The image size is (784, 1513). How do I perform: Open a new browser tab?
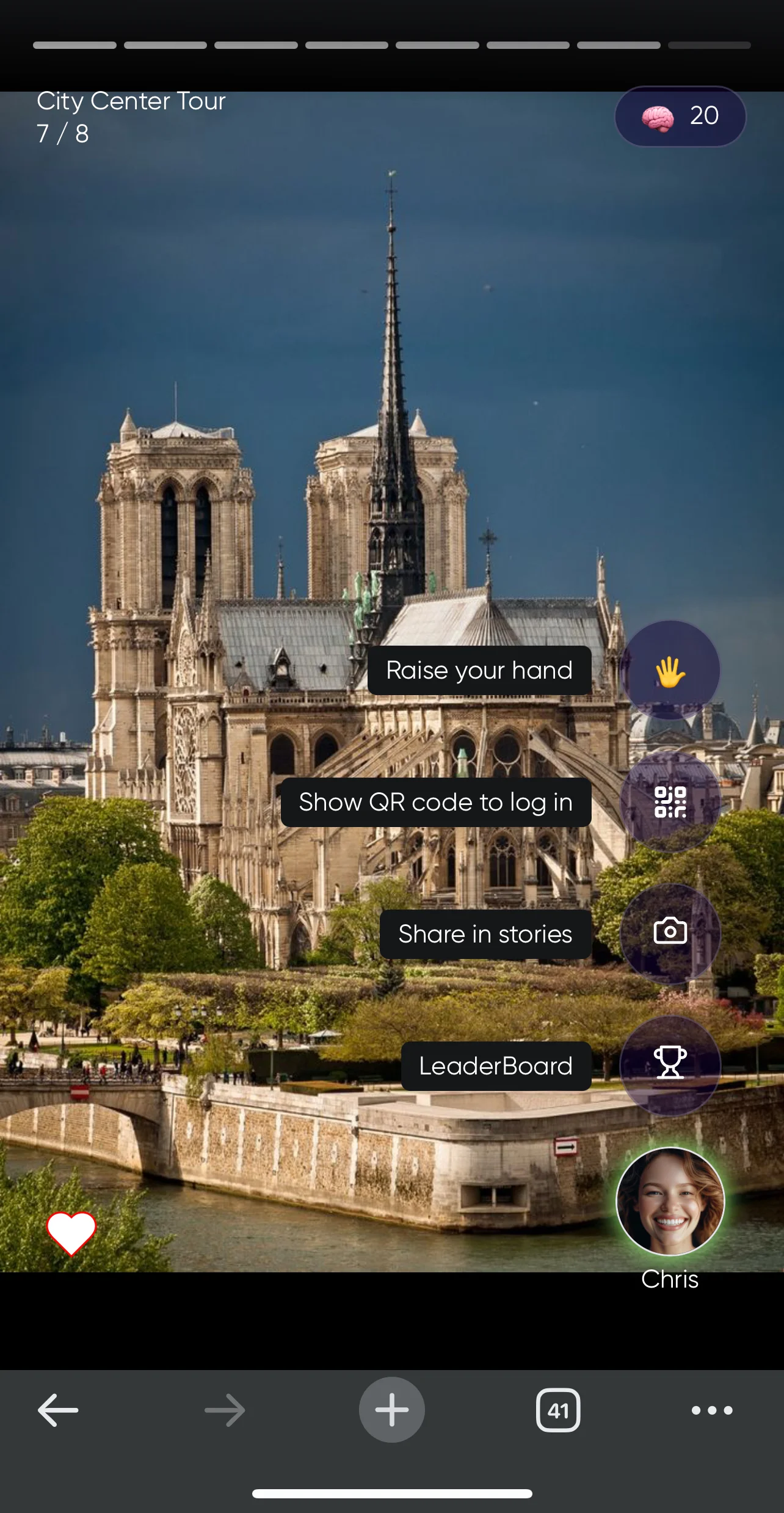[x=391, y=1410]
